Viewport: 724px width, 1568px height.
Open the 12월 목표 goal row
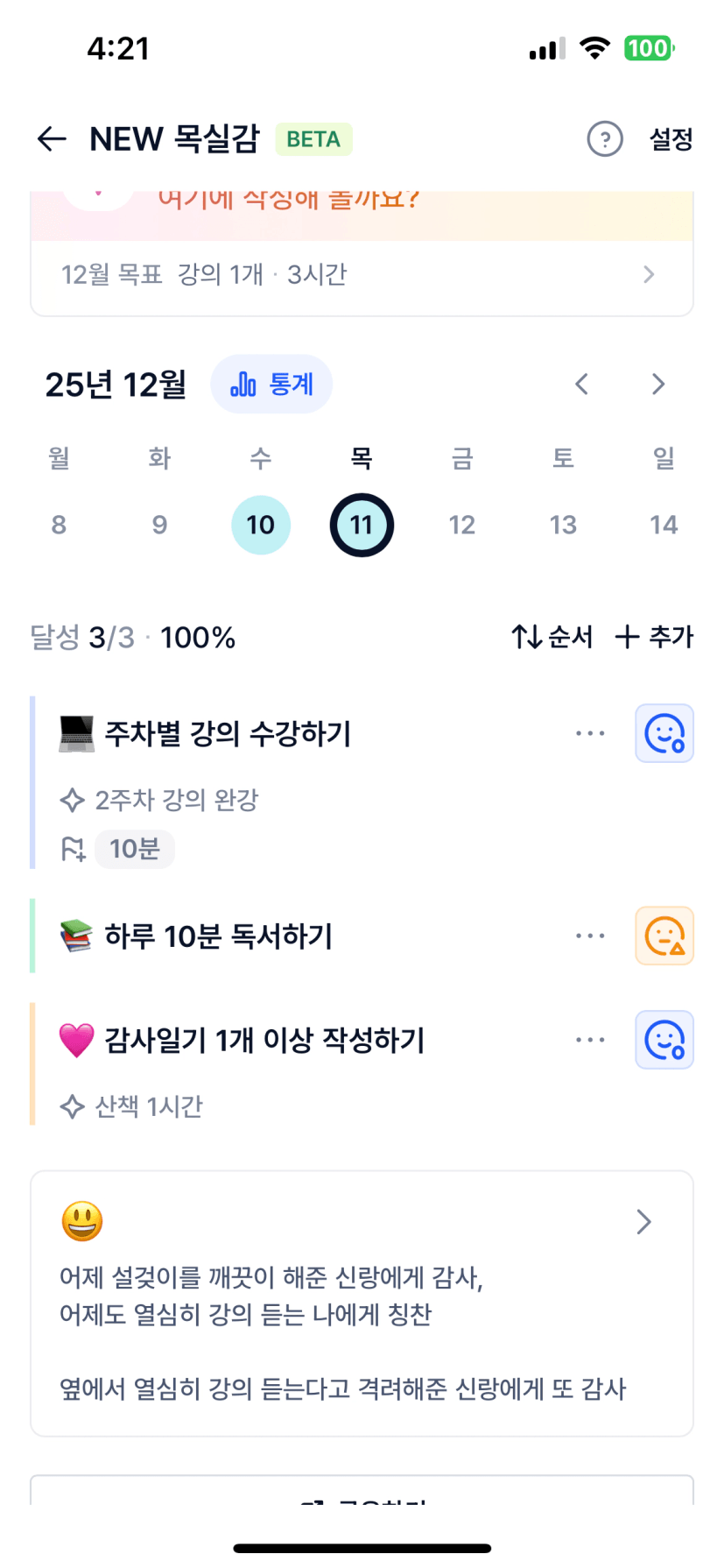pos(362,275)
